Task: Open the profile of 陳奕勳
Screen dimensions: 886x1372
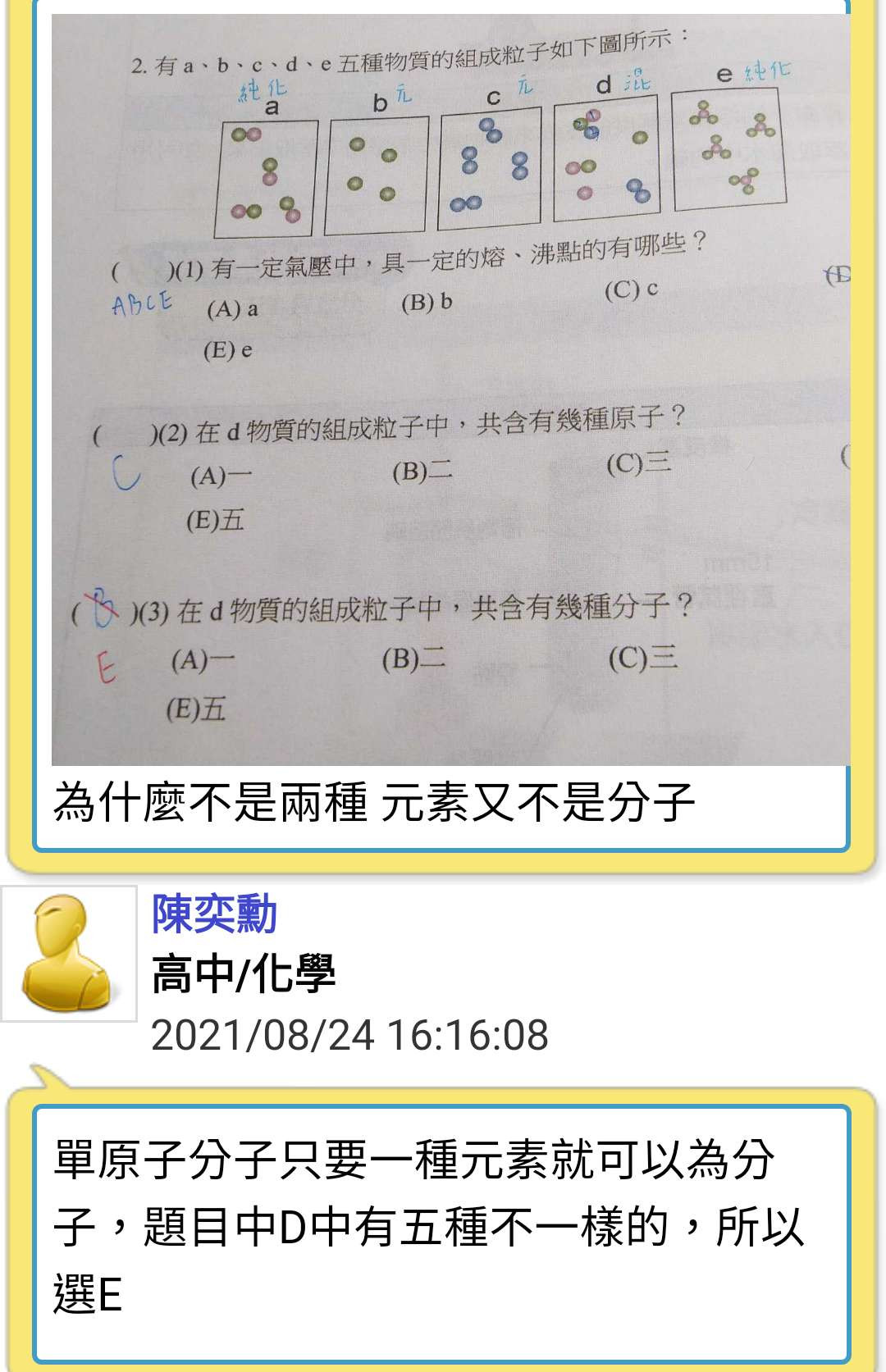Action: pyautogui.click(x=214, y=914)
